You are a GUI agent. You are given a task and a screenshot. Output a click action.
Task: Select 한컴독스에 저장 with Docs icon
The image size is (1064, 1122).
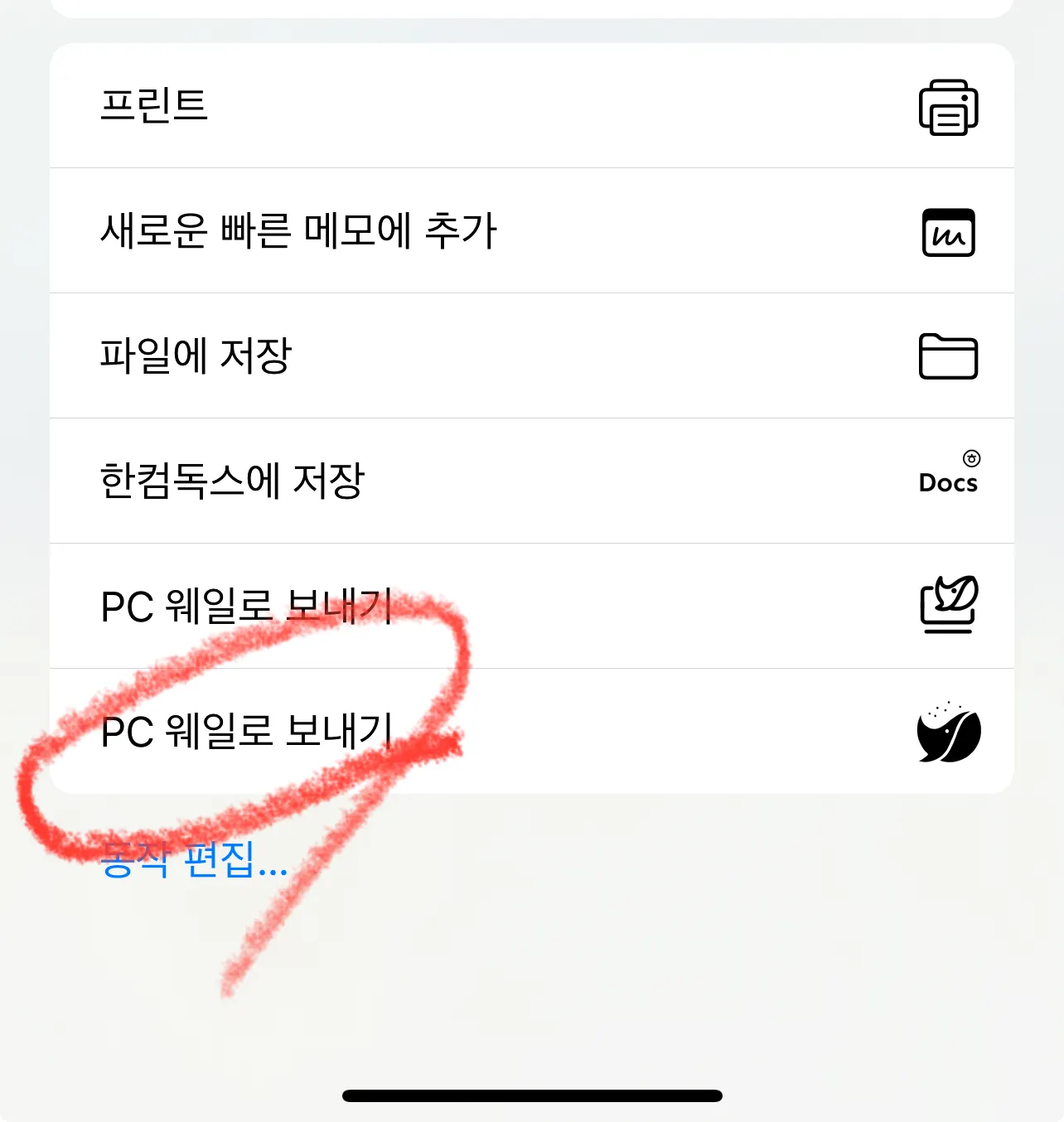coord(530,481)
